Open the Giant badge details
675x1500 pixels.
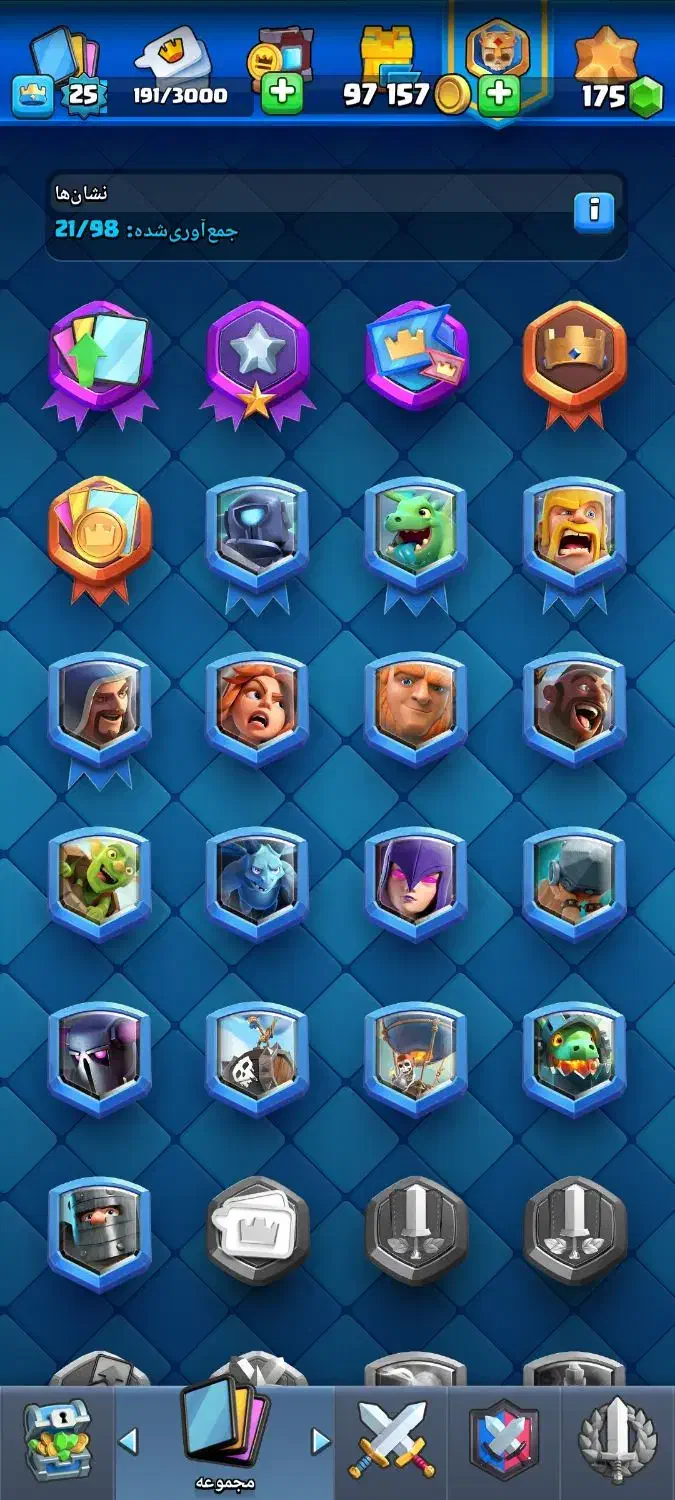pyautogui.click(x=415, y=706)
